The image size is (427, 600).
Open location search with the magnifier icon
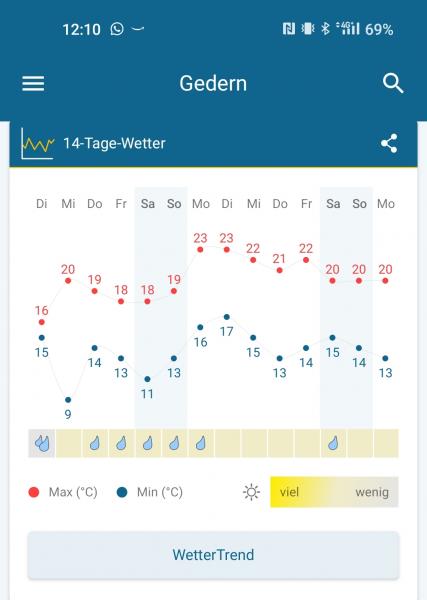(x=393, y=83)
